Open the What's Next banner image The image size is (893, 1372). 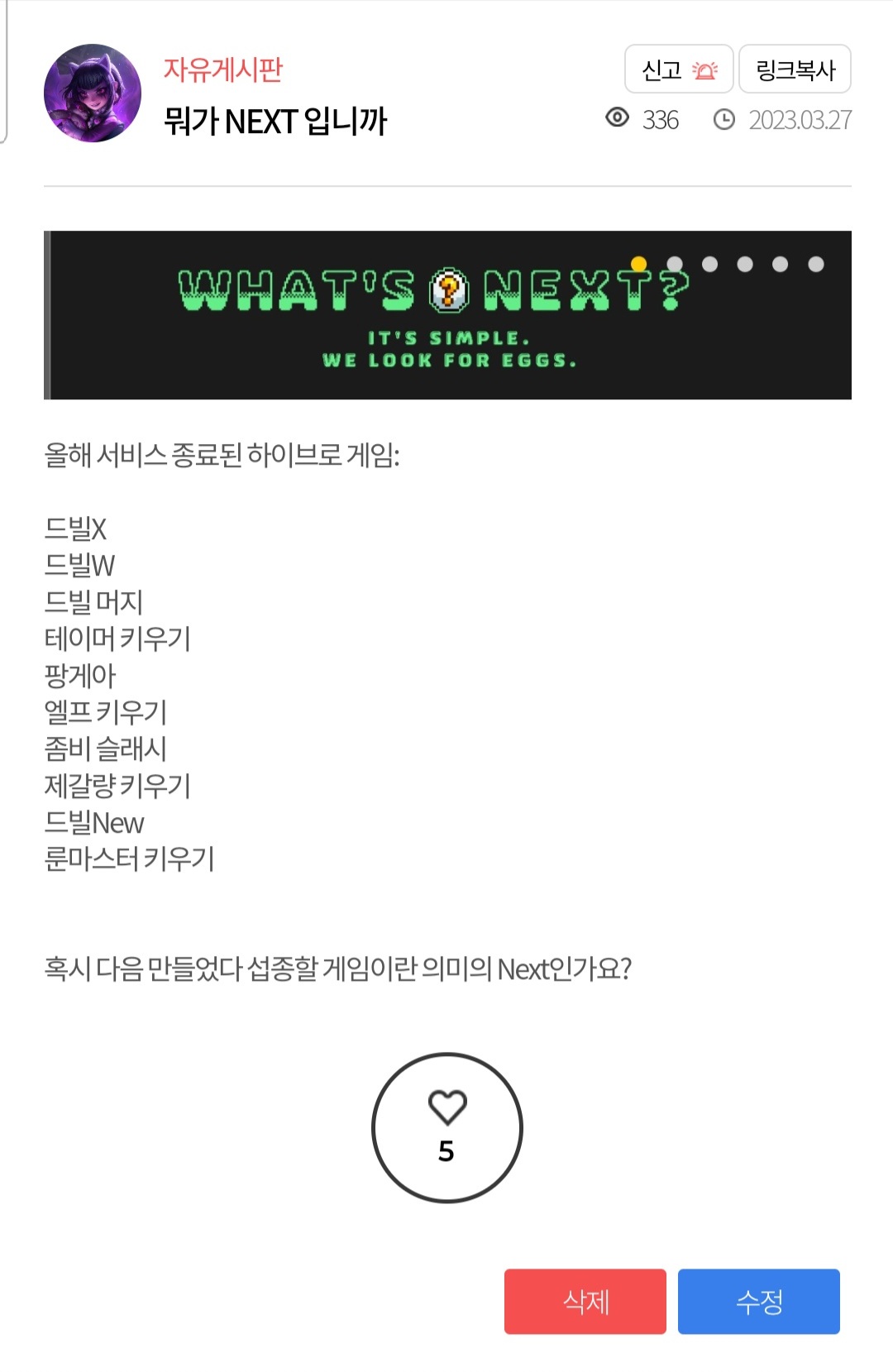click(446, 315)
